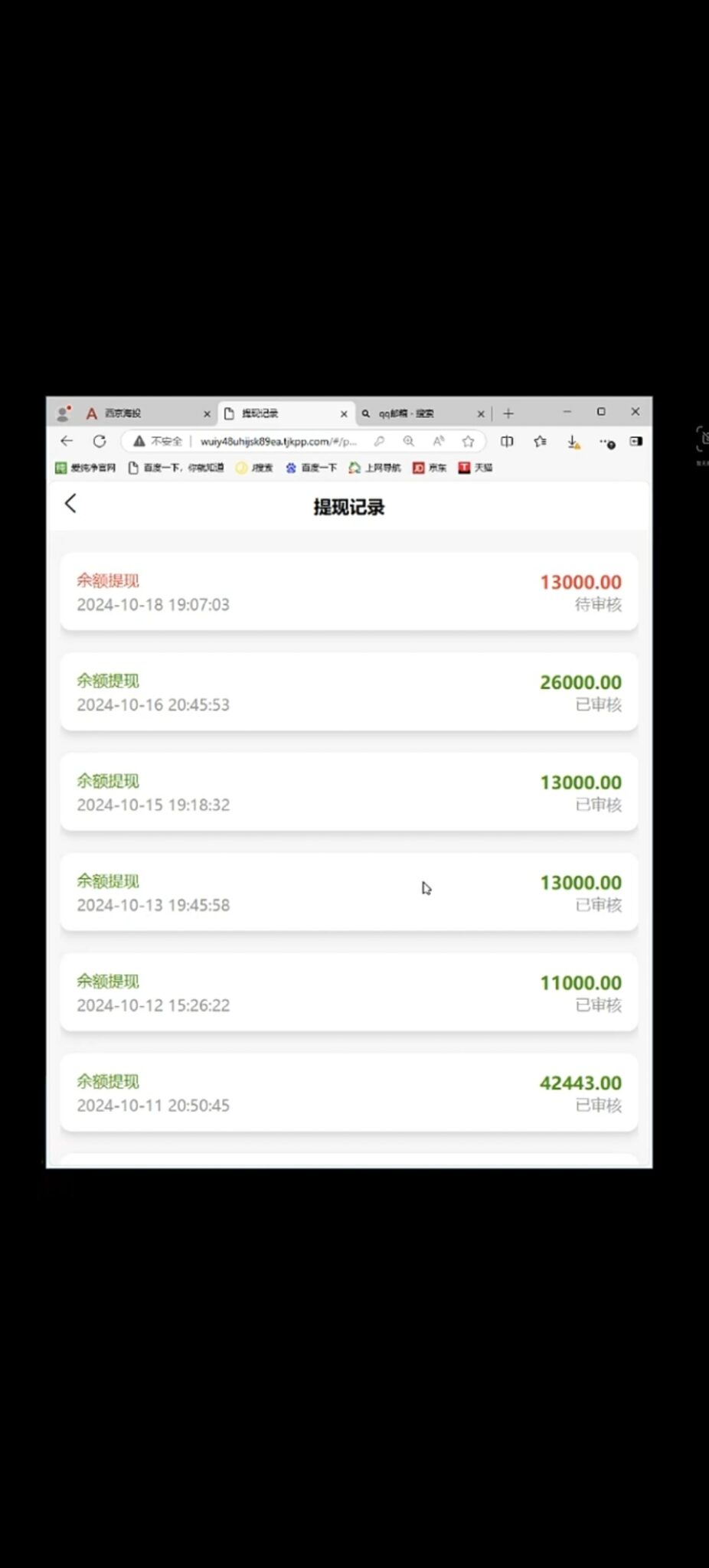Screen dimensions: 709x1568
Task: Open the Downloads panel icon
Action: (x=572, y=441)
